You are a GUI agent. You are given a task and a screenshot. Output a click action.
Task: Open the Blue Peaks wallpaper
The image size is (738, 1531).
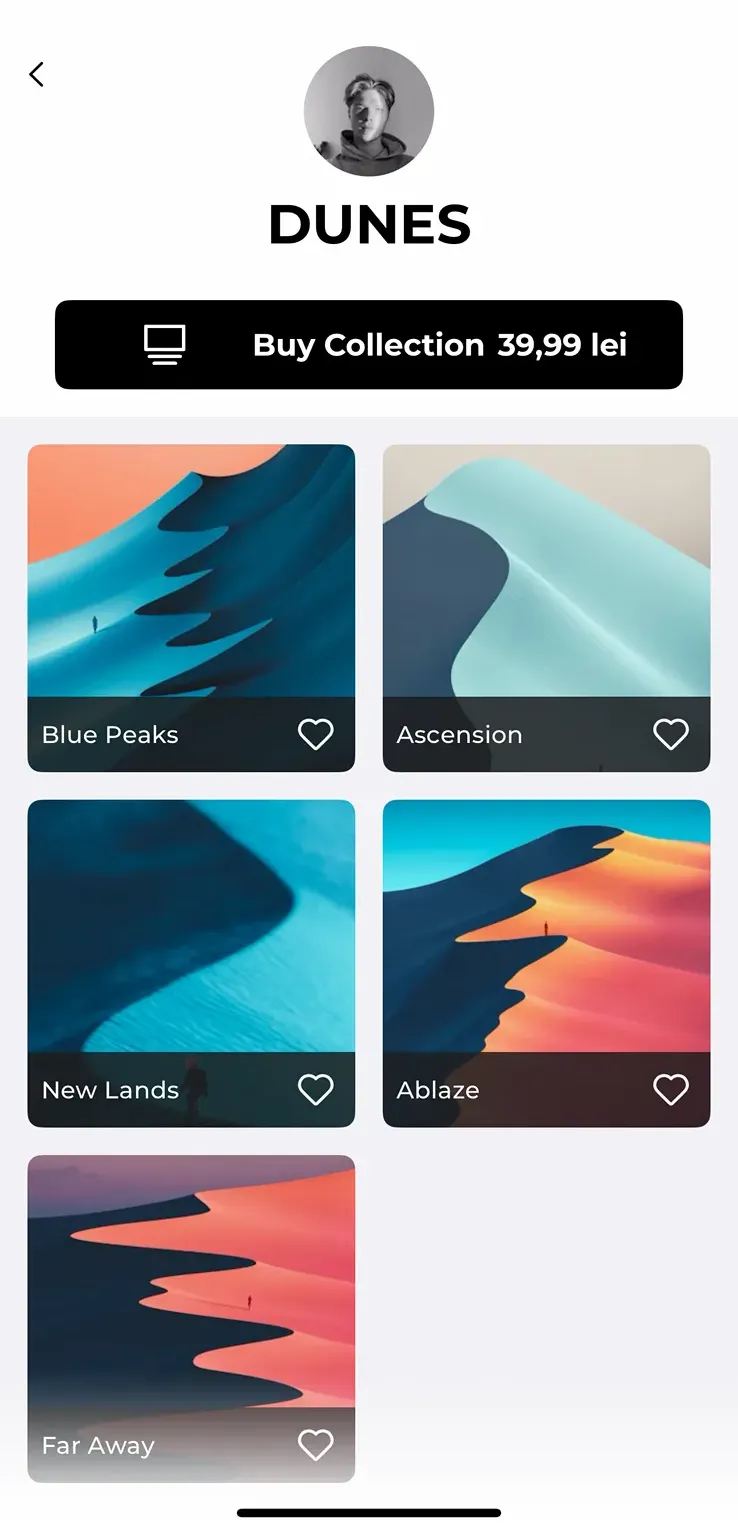[x=190, y=572]
